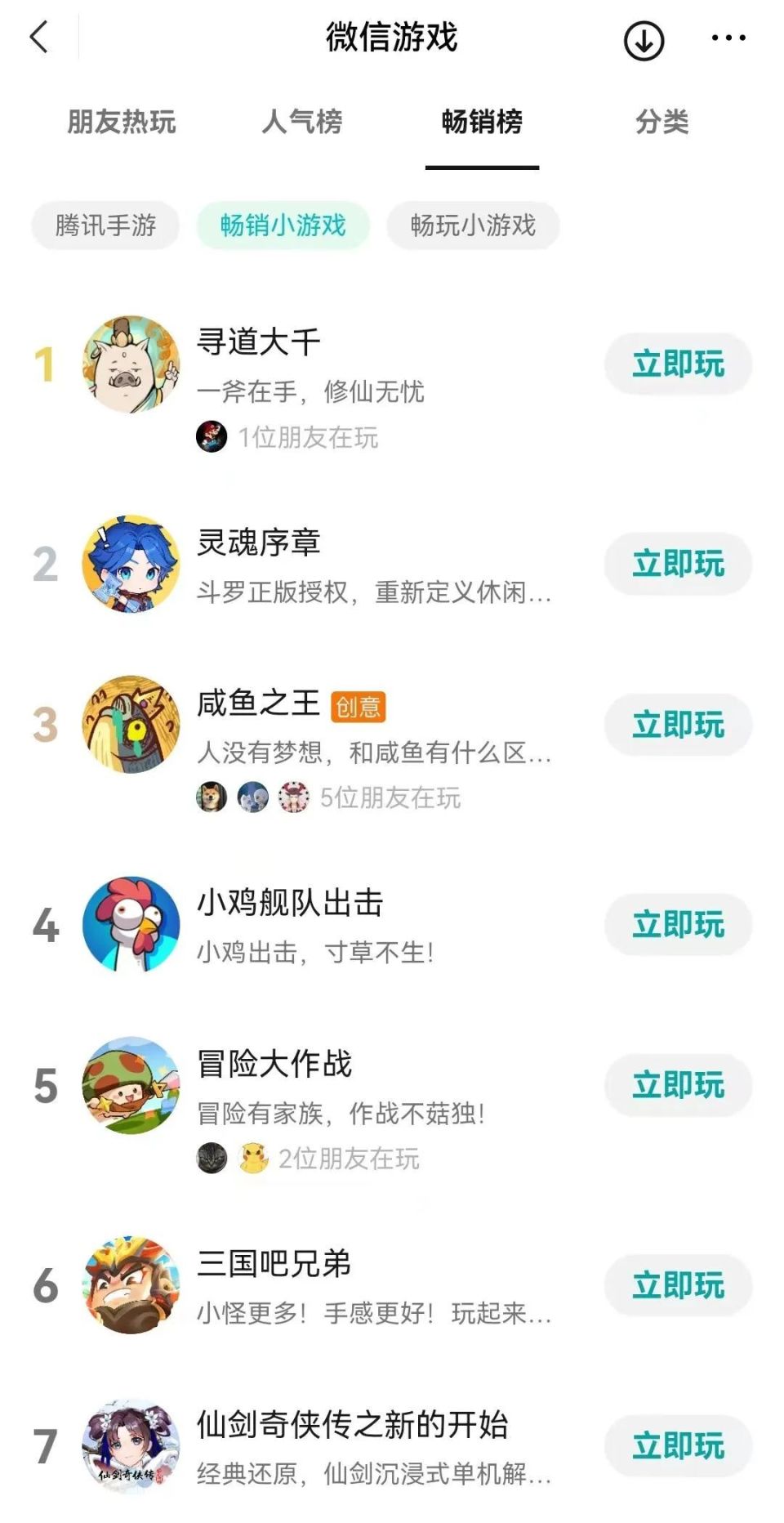The height and width of the screenshot is (1523, 784).
Task: Click the 冒险大作战 mushroom icon
Action: click(x=132, y=1087)
